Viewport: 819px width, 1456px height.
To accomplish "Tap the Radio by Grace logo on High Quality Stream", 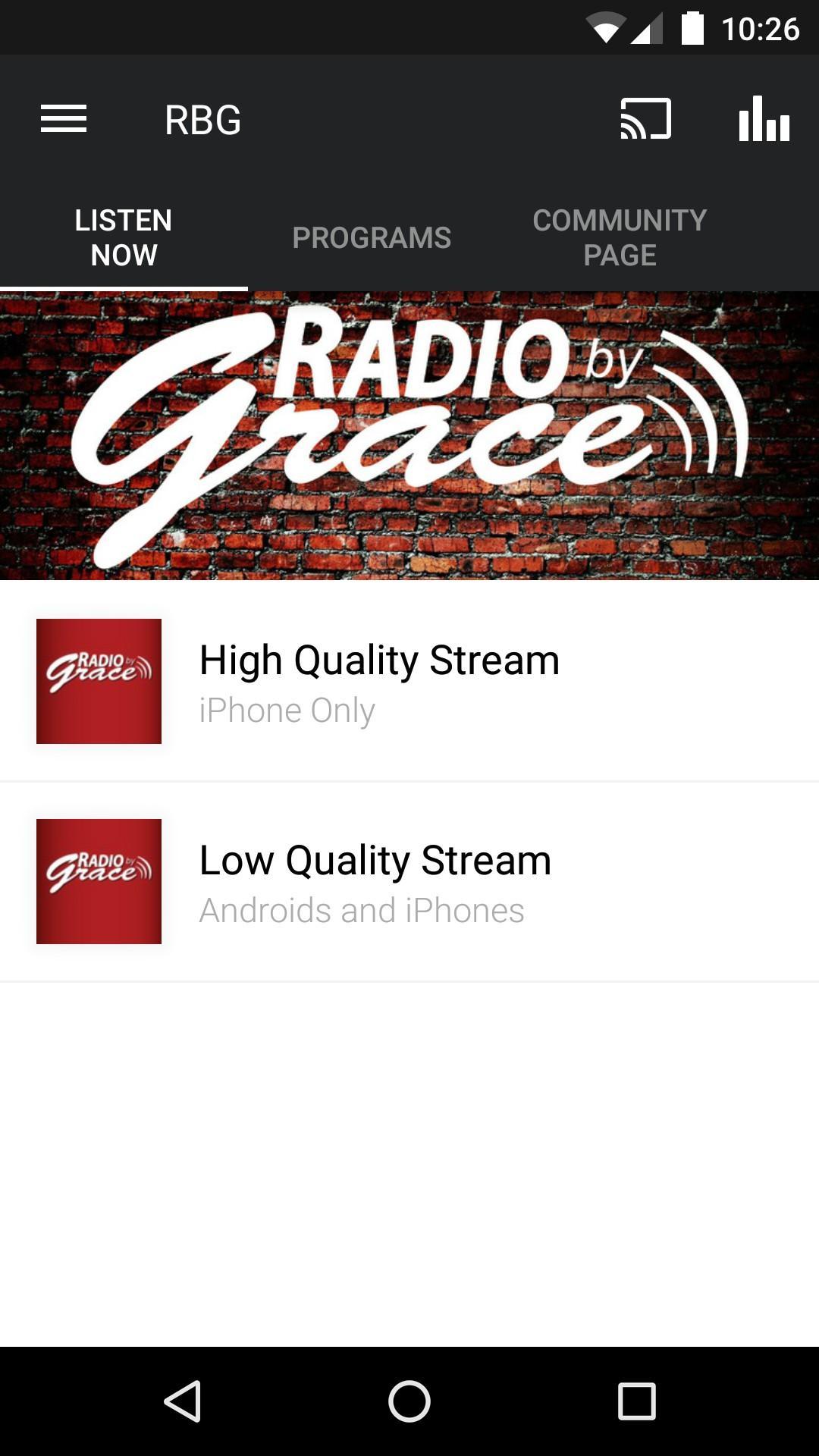I will click(99, 681).
